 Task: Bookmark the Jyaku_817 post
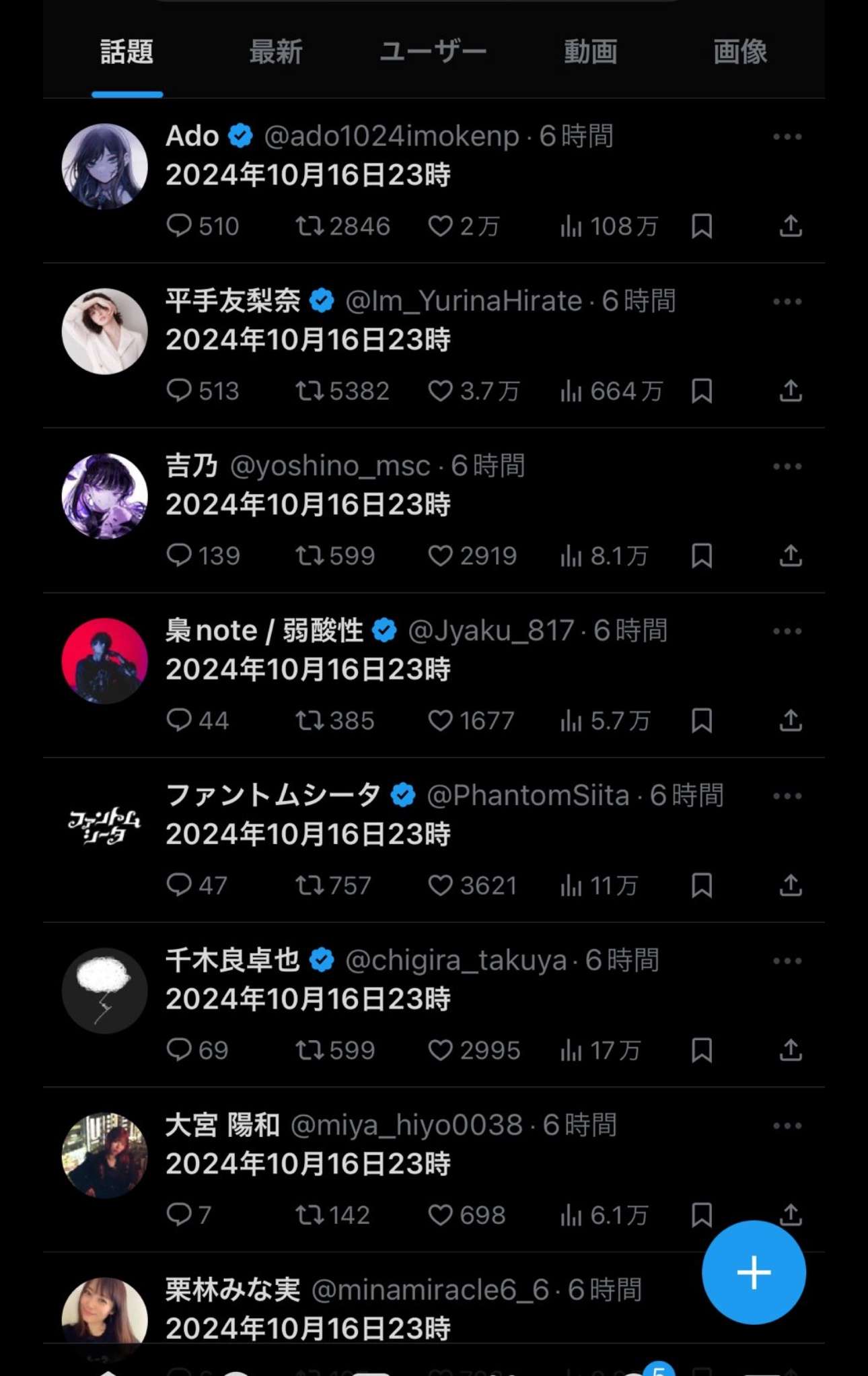point(701,721)
